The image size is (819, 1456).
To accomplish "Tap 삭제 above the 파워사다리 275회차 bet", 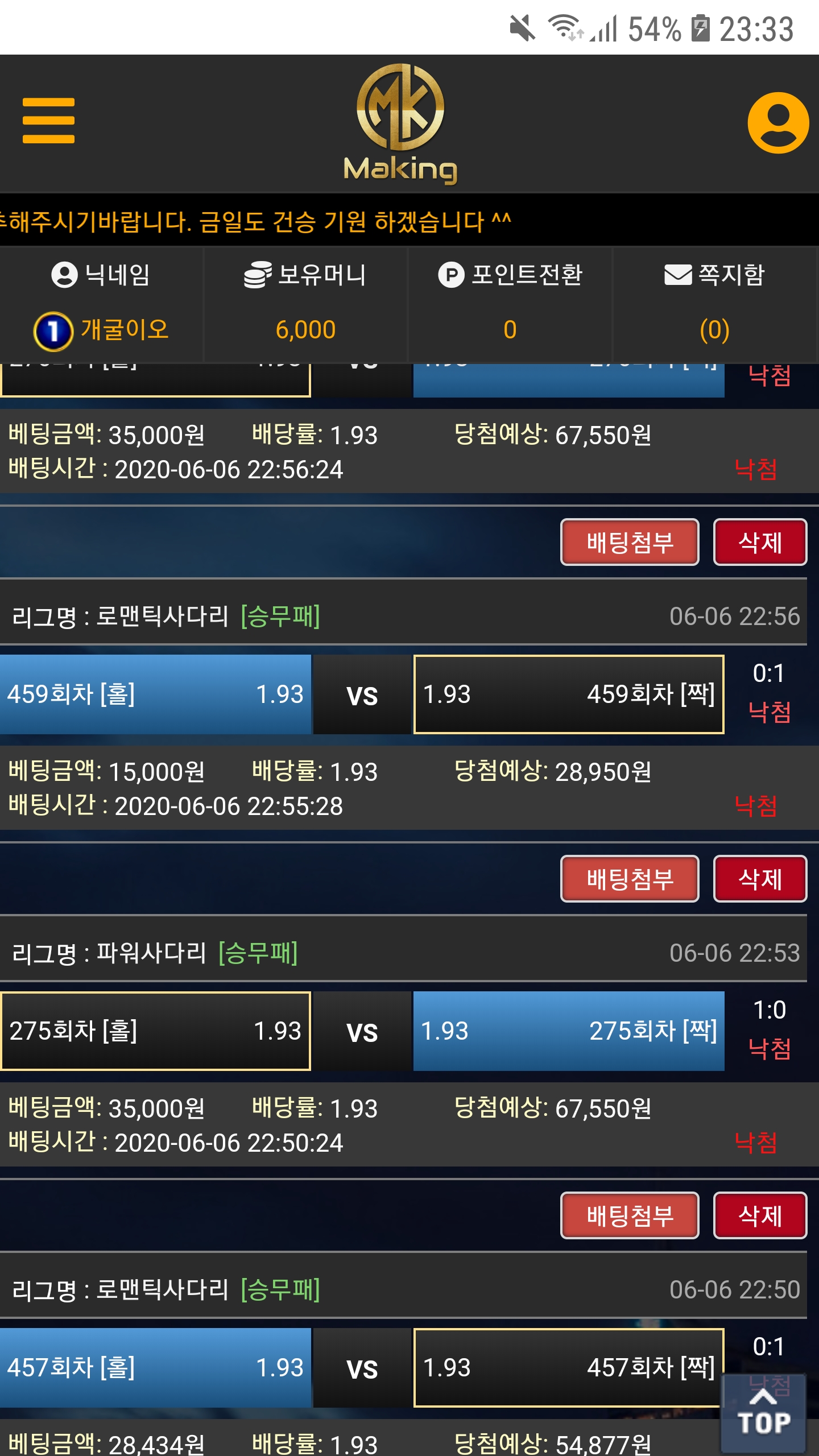I will click(760, 879).
